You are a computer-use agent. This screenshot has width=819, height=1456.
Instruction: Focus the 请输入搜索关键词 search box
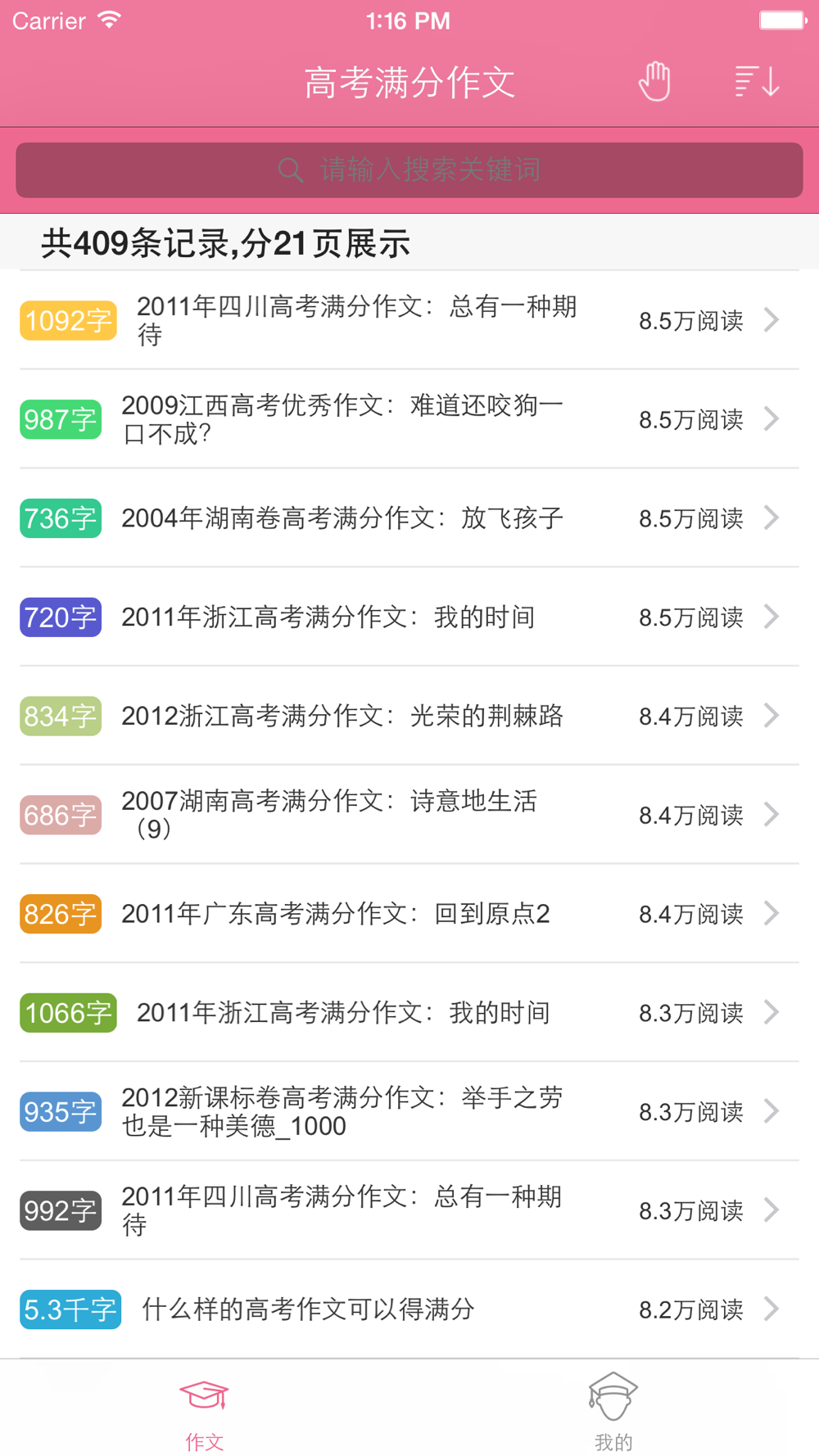click(x=409, y=170)
